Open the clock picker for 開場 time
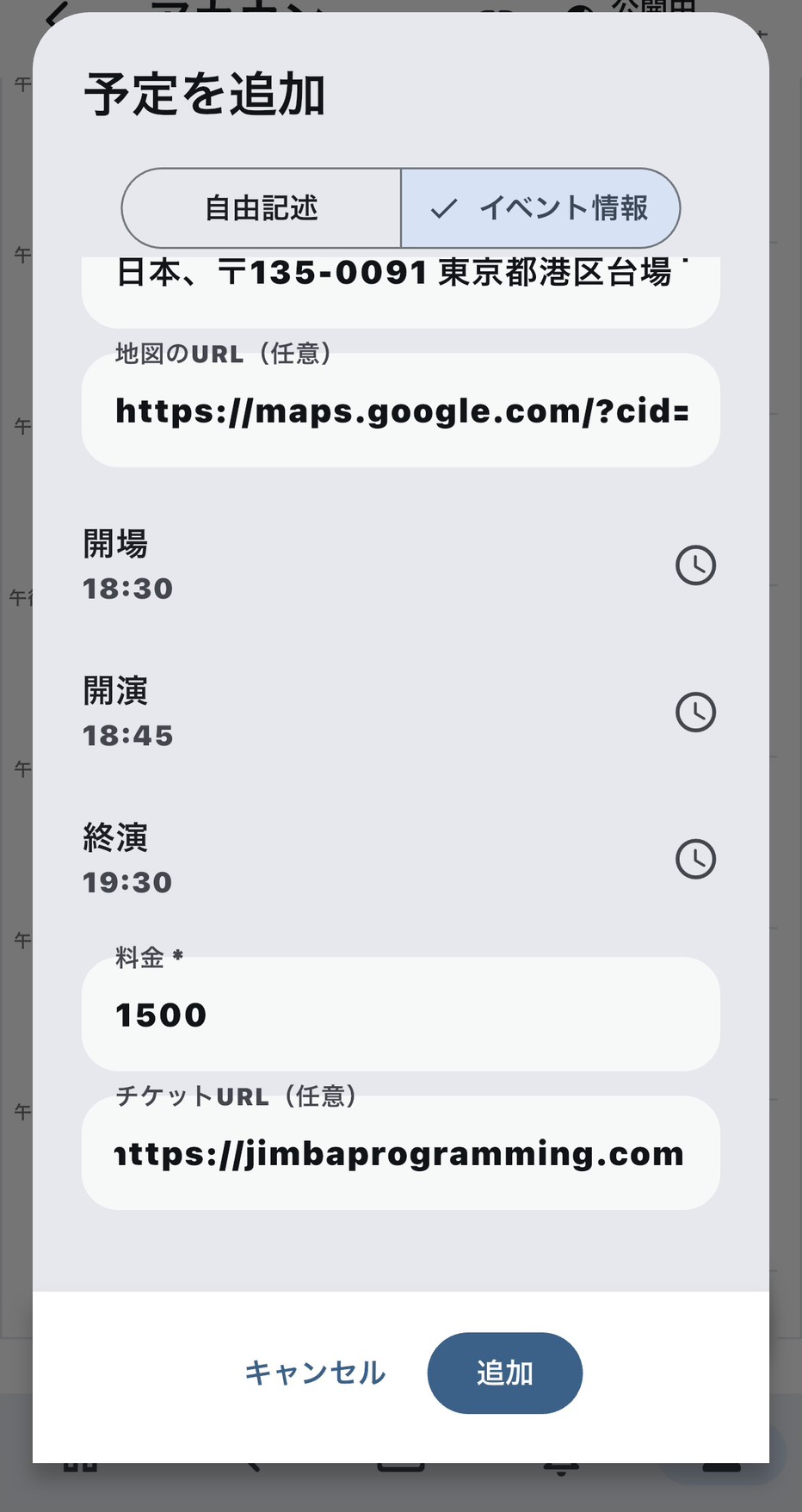This screenshot has height=1512, width=802. (695, 565)
